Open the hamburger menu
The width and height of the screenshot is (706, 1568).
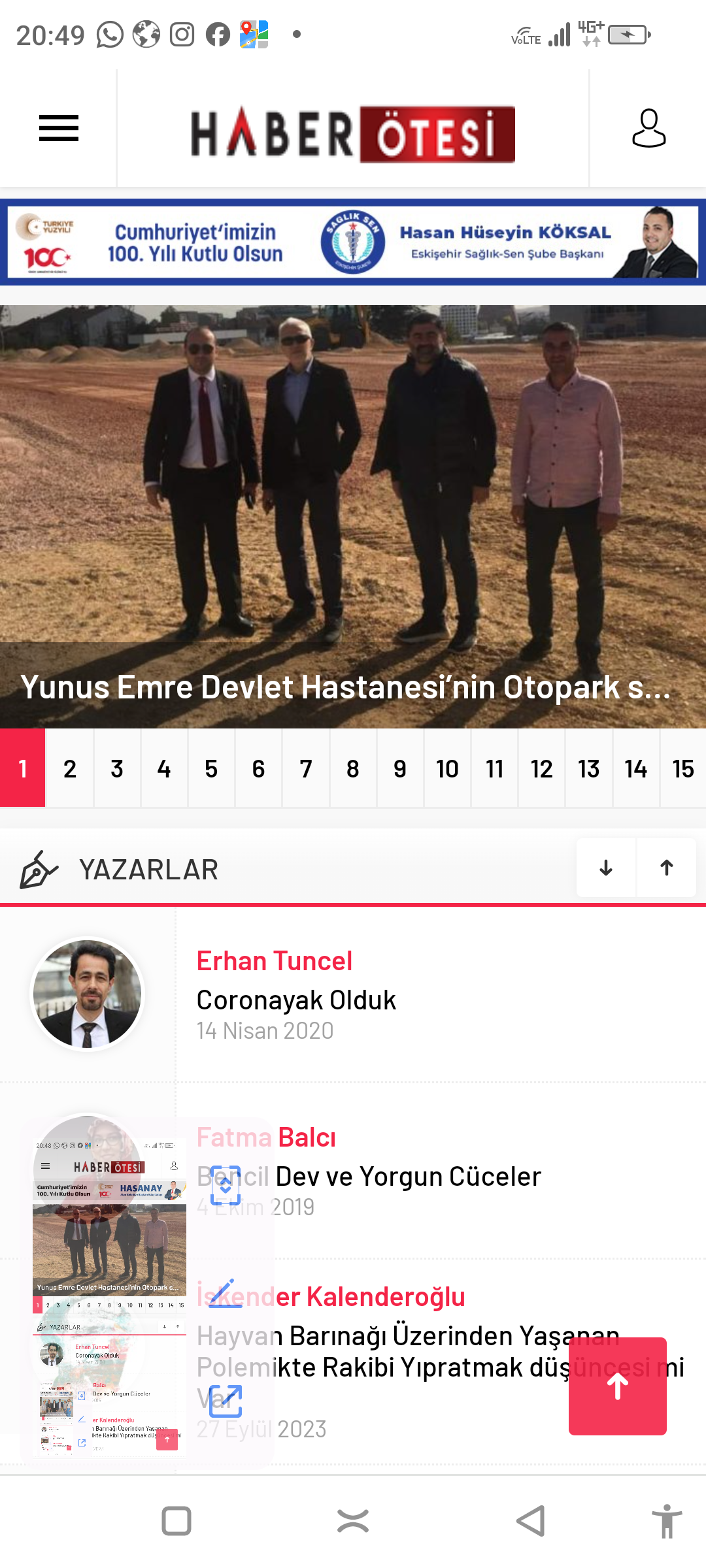pyautogui.click(x=59, y=128)
